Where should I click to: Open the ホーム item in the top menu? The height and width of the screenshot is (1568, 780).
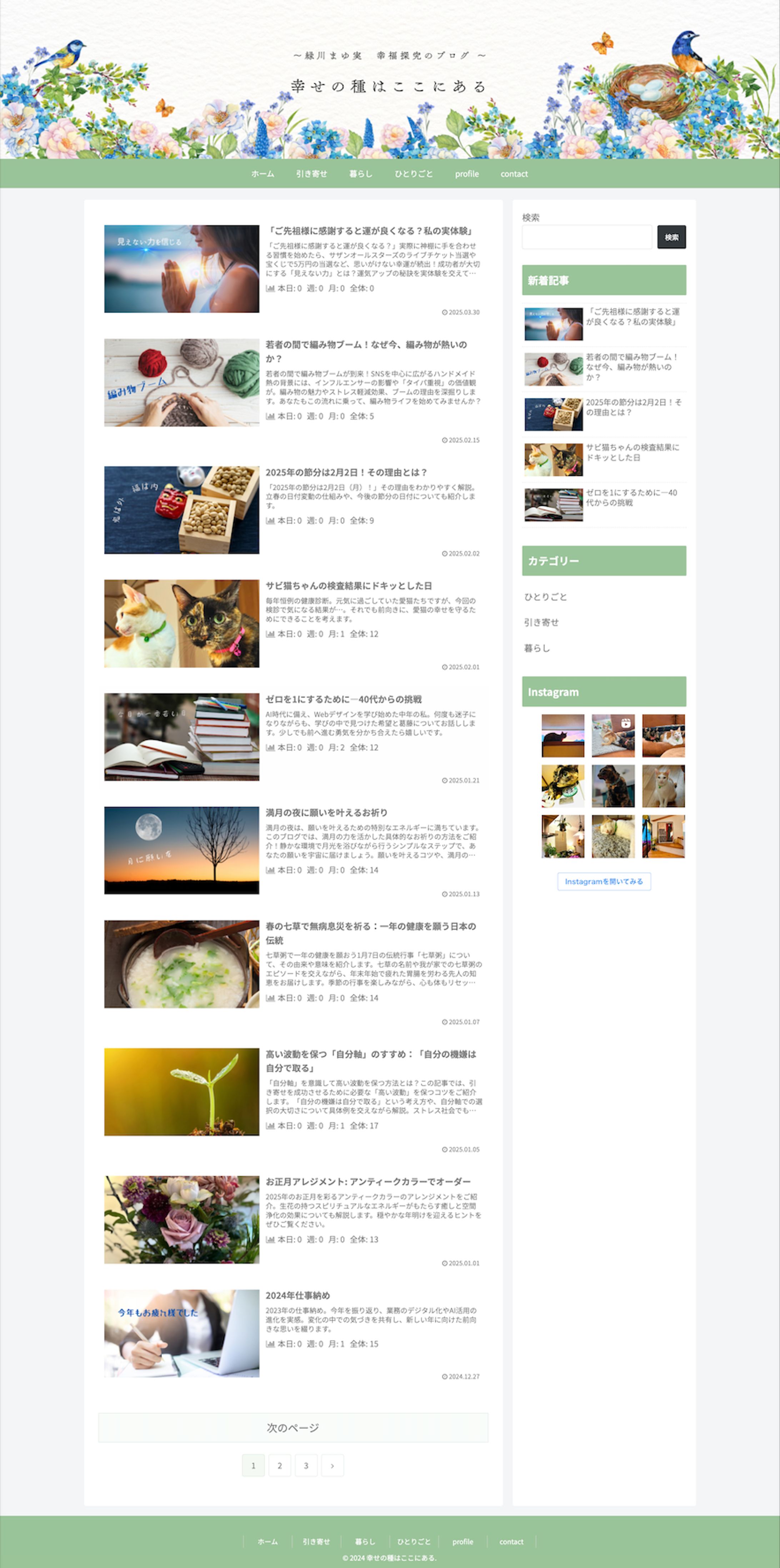pyautogui.click(x=262, y=174)
